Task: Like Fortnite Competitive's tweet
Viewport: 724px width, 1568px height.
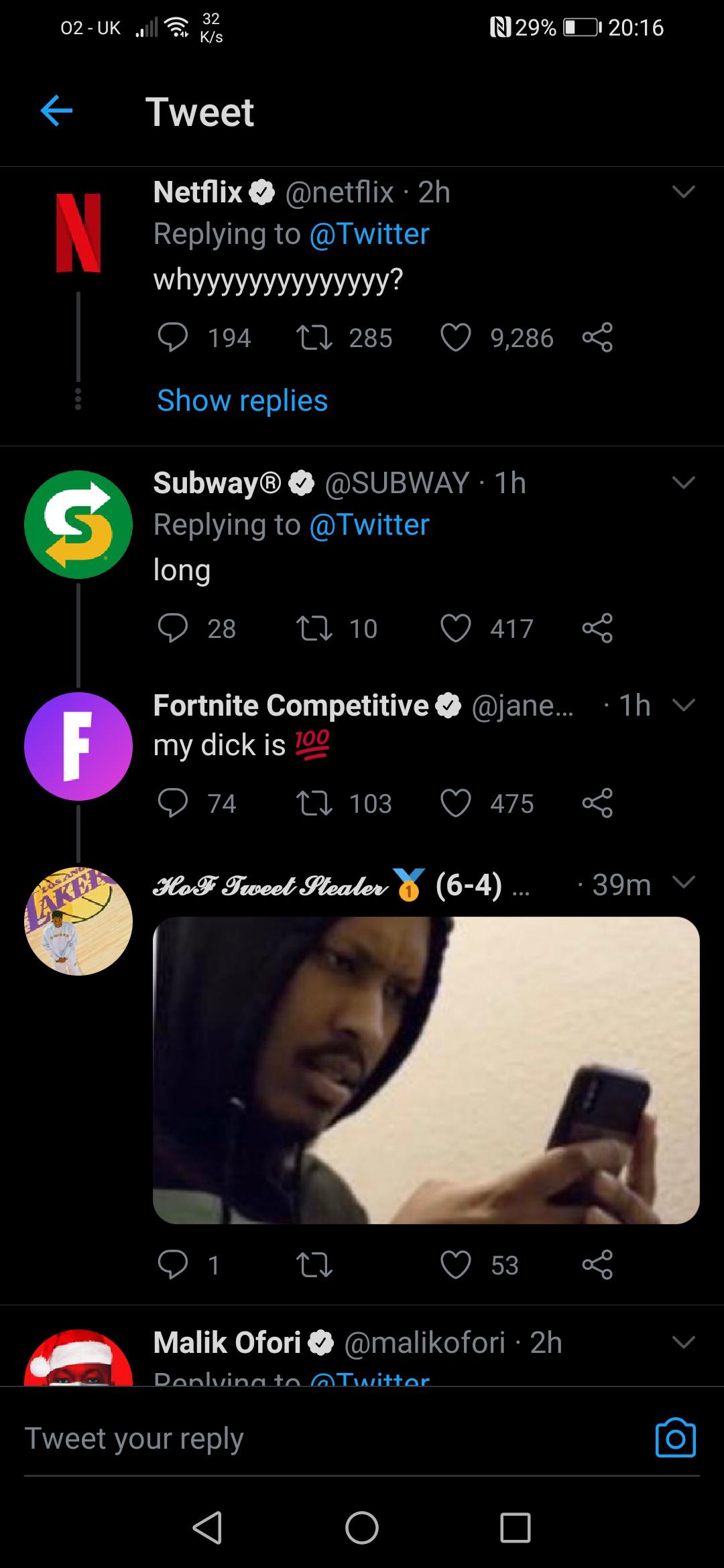Action: click(456, 803)
